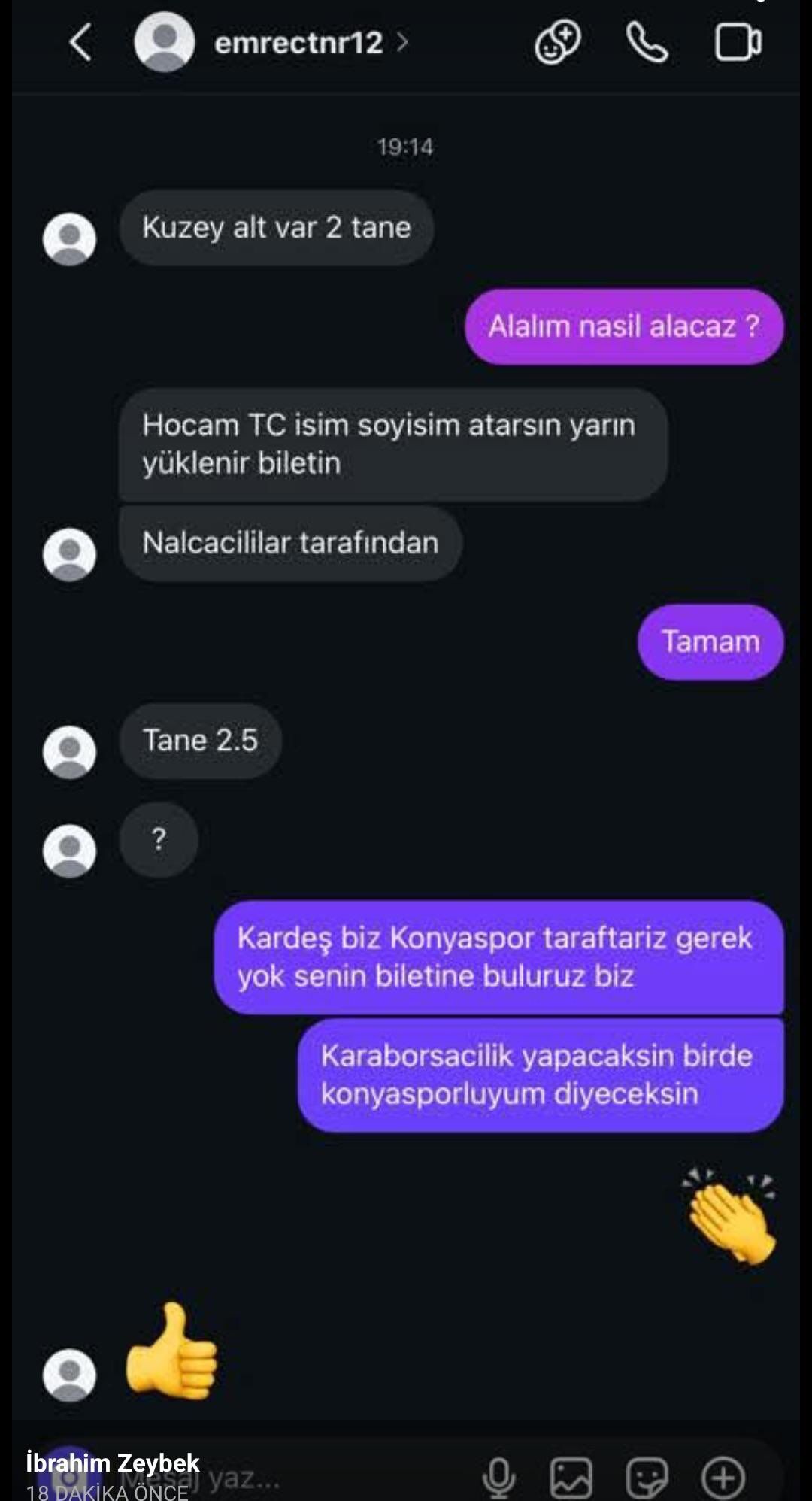Open the sticker picker
The width and height of the screenshot is (812, 1501).
[x=647, y=1478]
